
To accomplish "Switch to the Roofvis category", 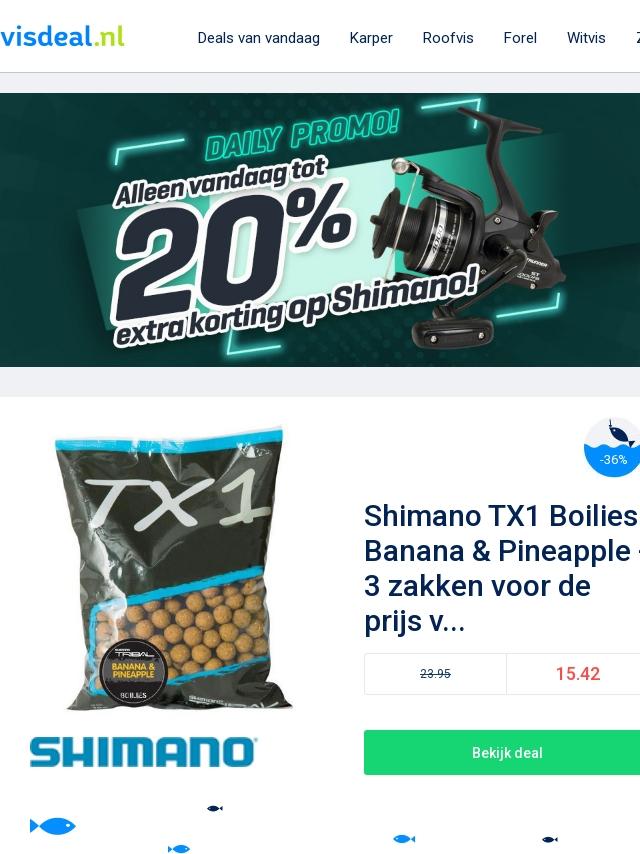I will click(448, 38).
